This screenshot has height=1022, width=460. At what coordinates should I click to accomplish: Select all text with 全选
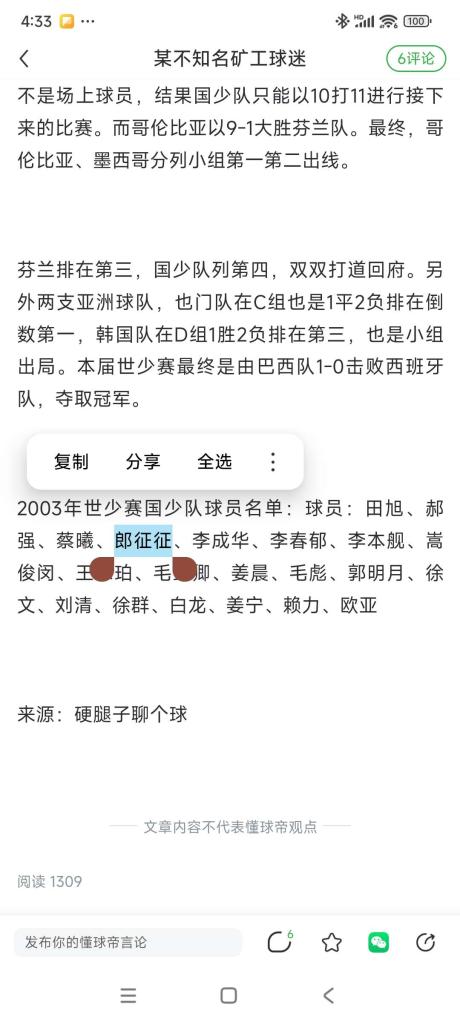(x=214, y=462)
